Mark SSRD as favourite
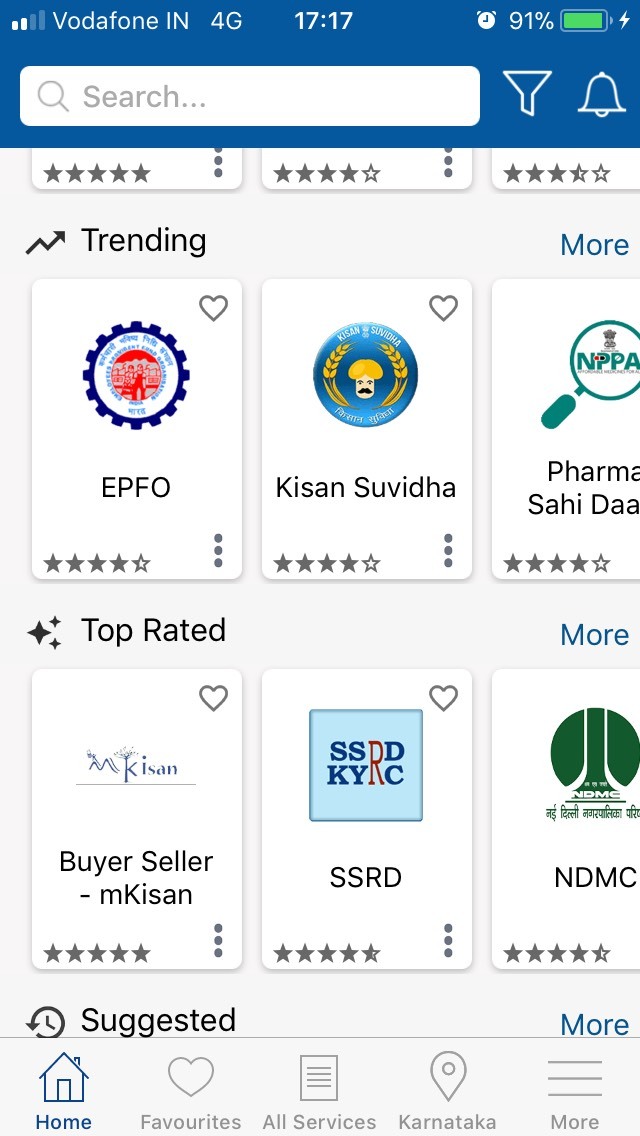The height and width of the screenshot is (1136, 640). click(443, 698)
